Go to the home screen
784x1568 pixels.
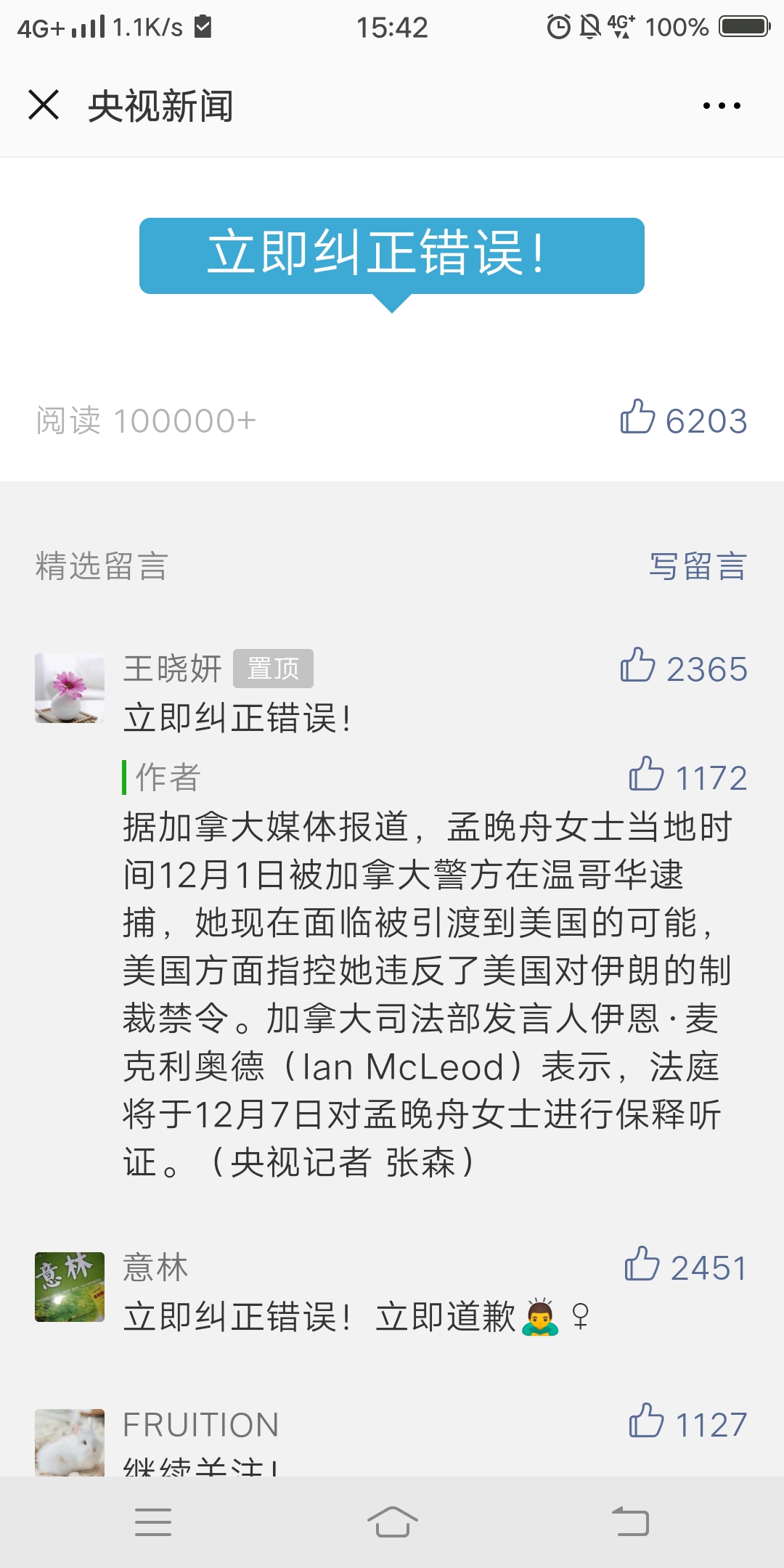click(392, 1522)
